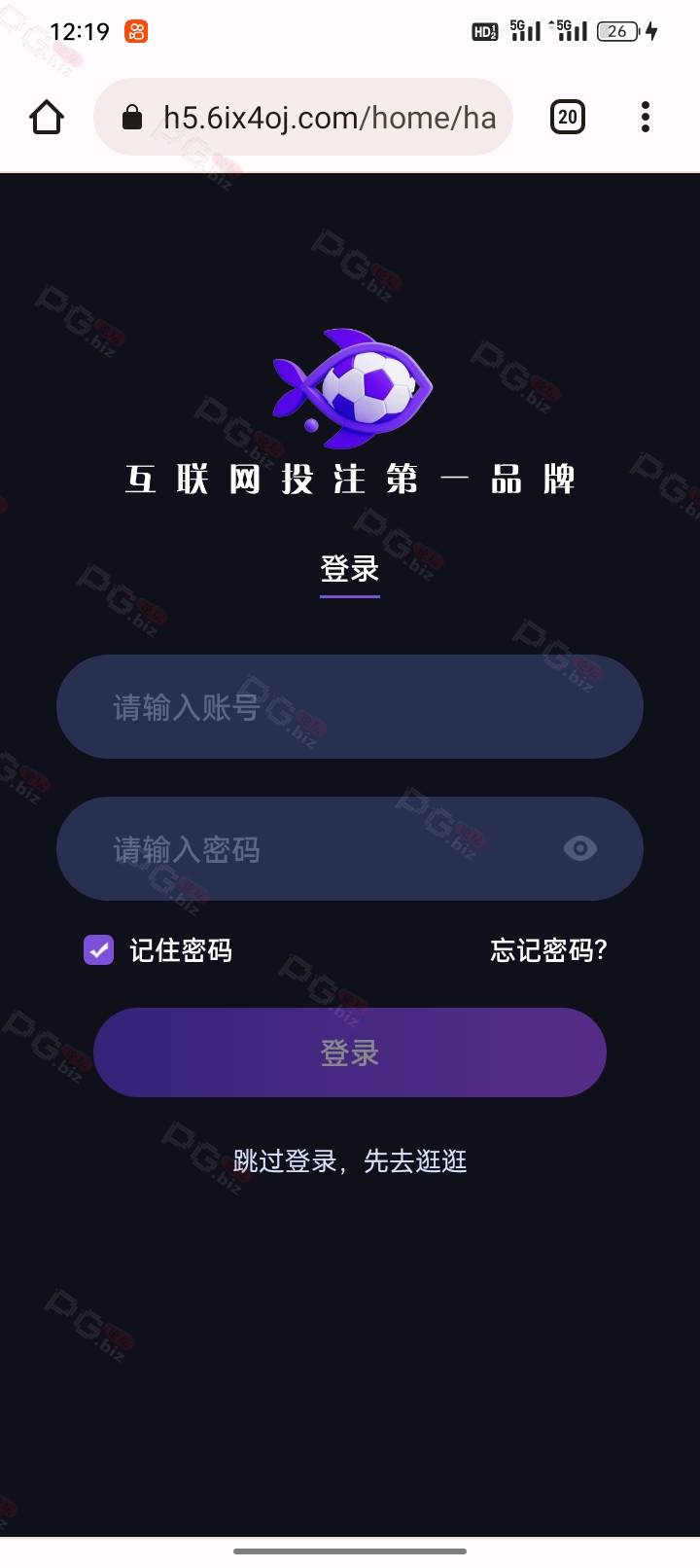This screenshot has height=1568, width=700.
Task: Focus the 请输入密码 password field
Action: [350, 848]
